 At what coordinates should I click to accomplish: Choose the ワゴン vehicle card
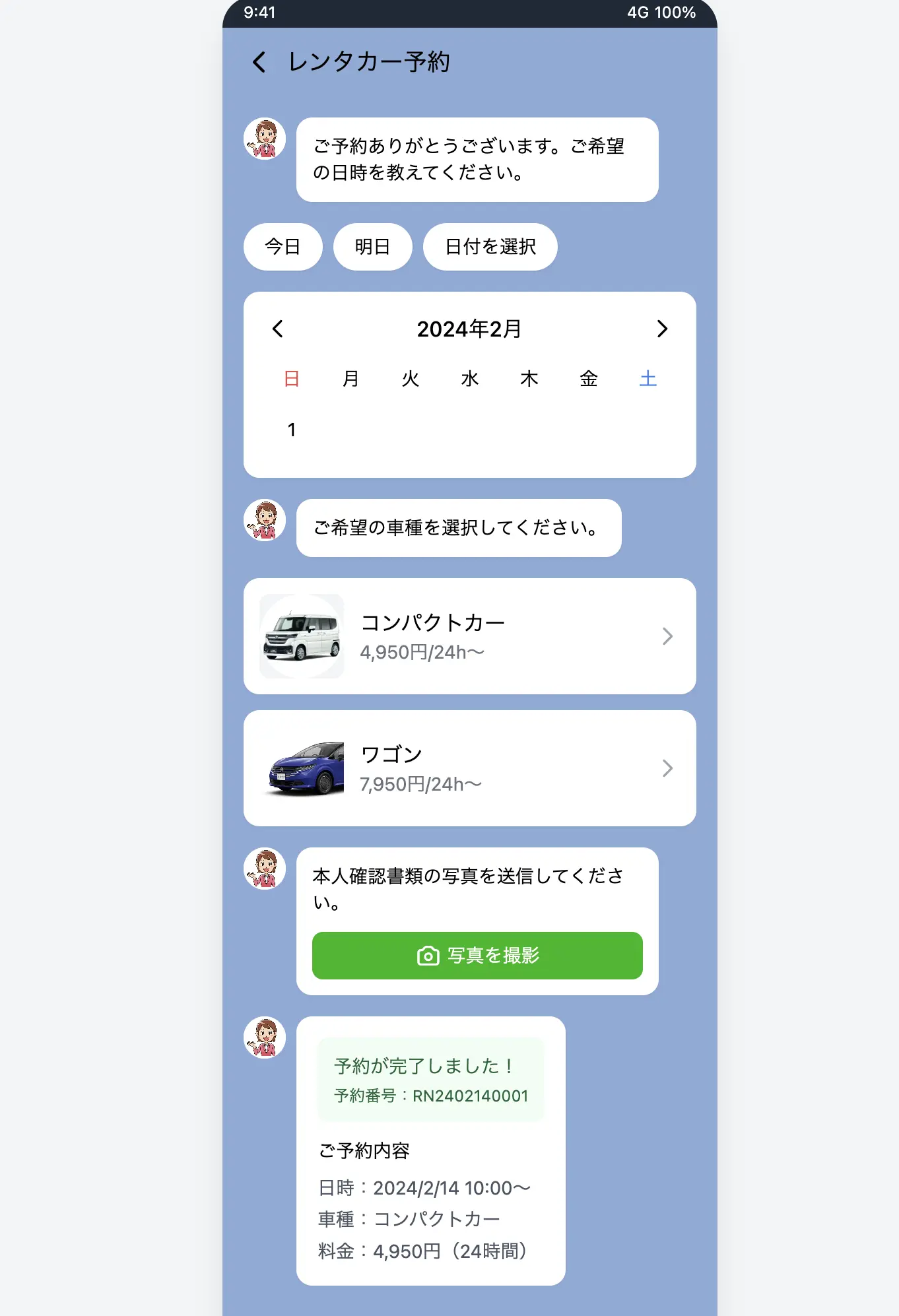469,768
